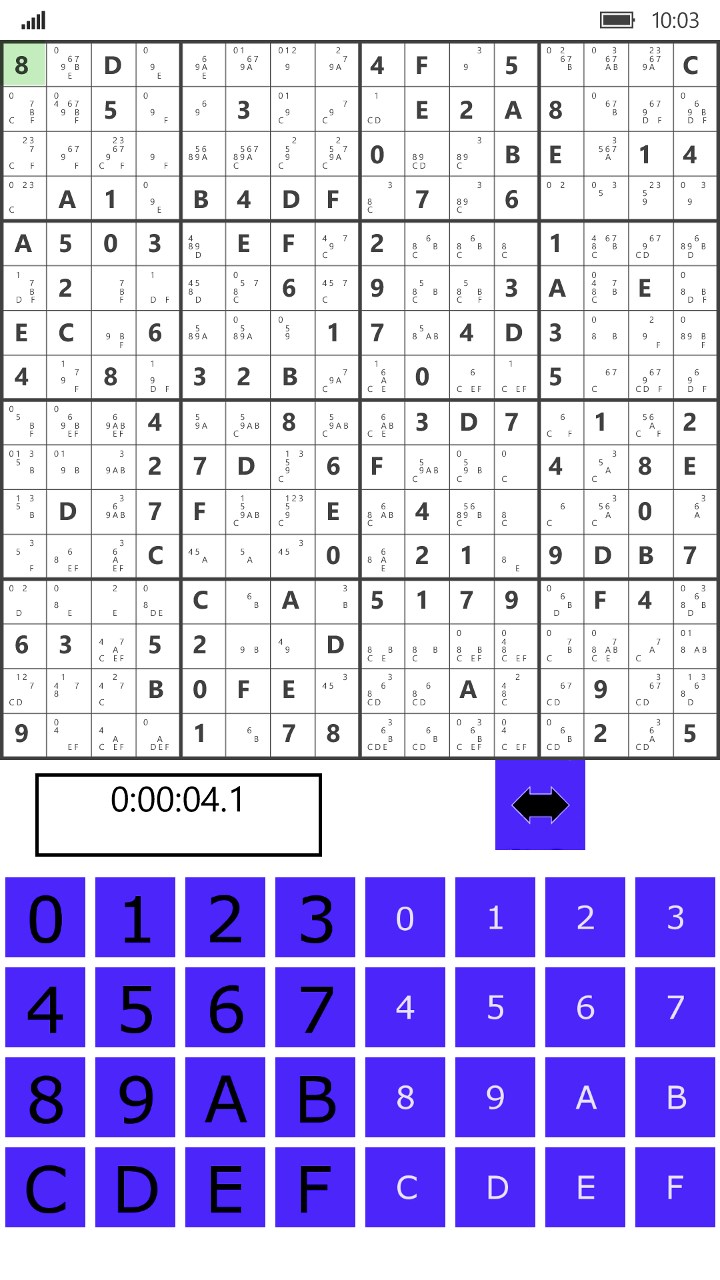Toggle the small white F pencil-mark key
The image size is (720, 1280).
[x=675, y=1187]
